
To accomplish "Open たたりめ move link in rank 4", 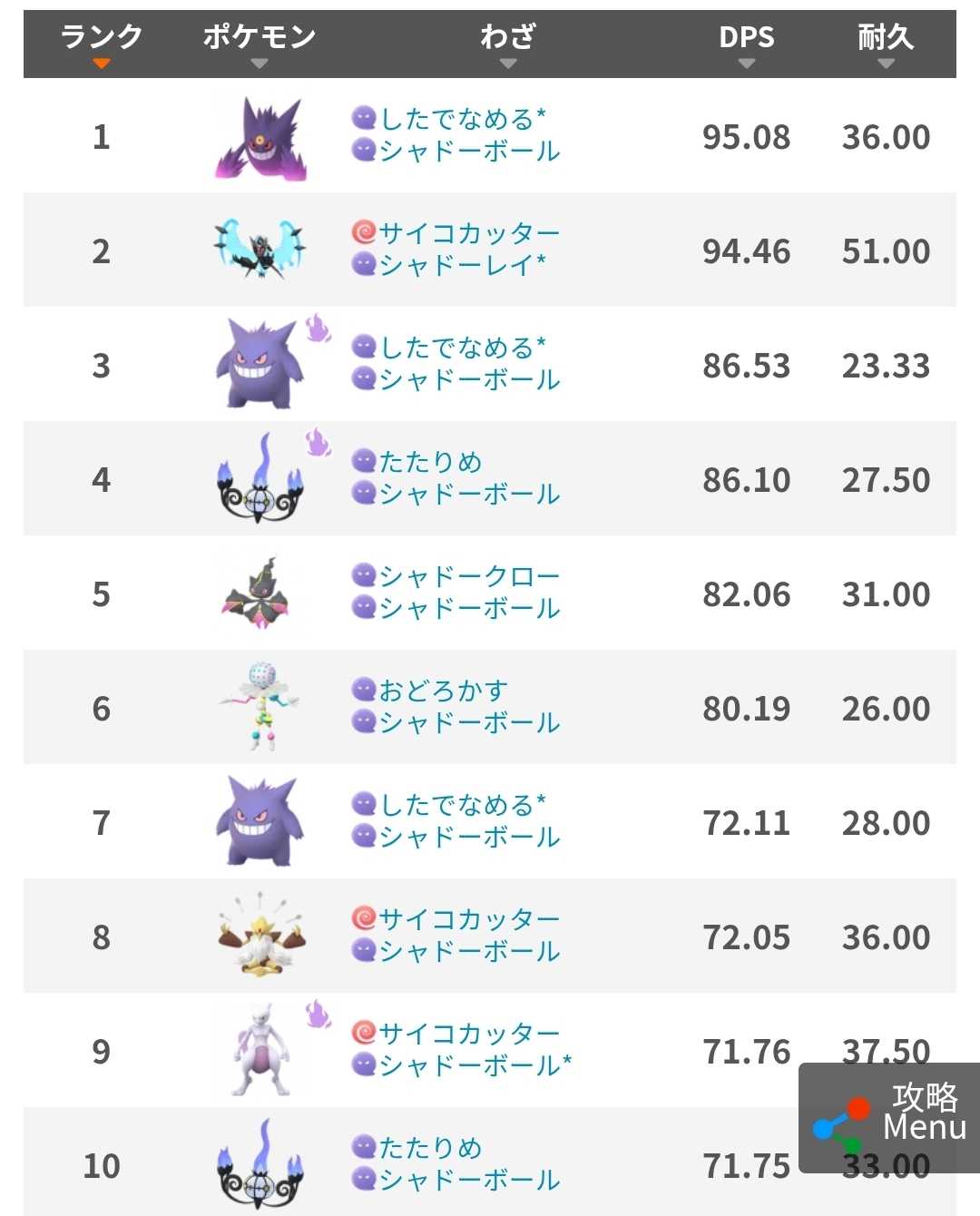I will [x=430, y=462].
